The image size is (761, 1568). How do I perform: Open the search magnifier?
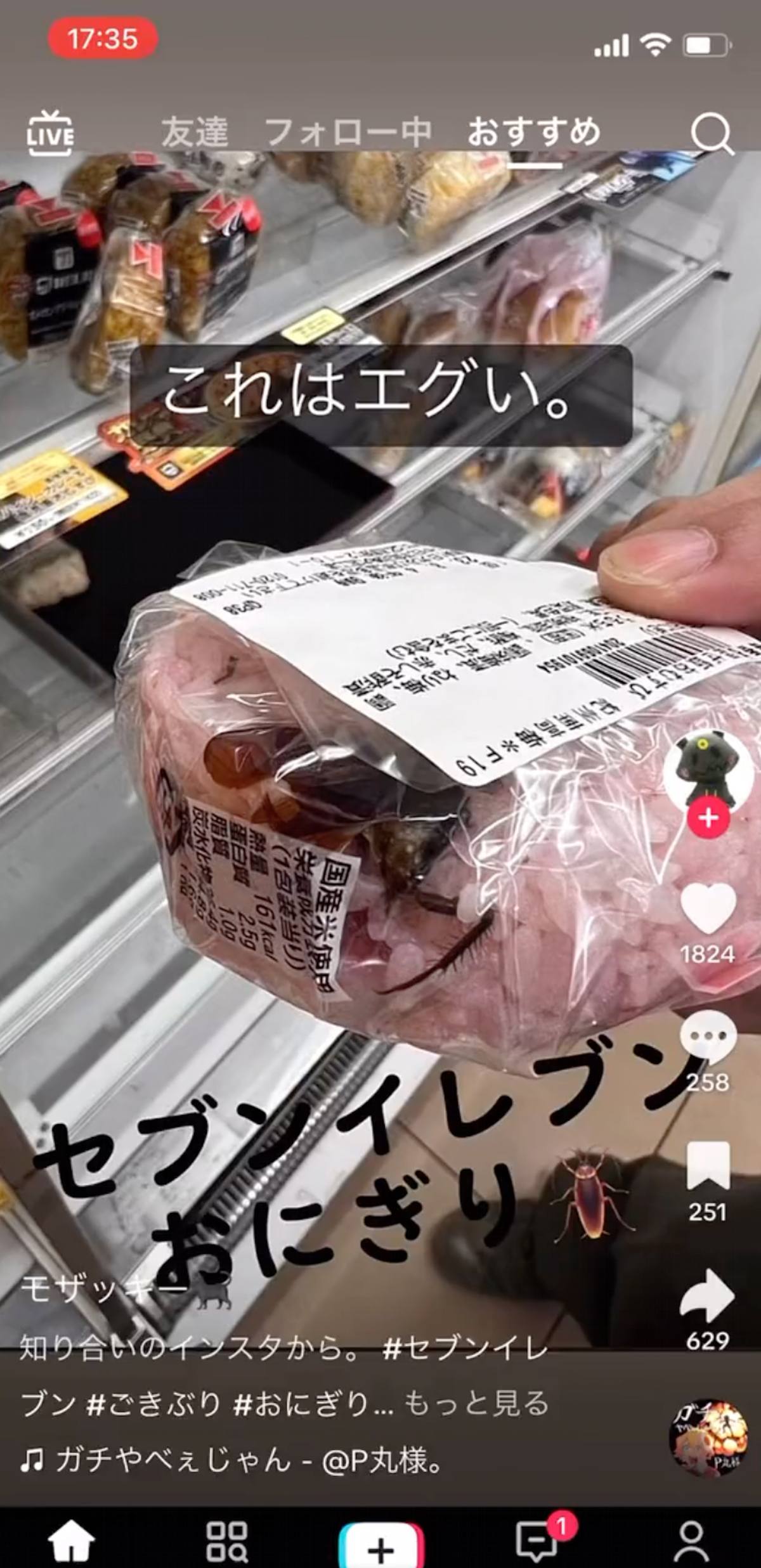[711, 134]
